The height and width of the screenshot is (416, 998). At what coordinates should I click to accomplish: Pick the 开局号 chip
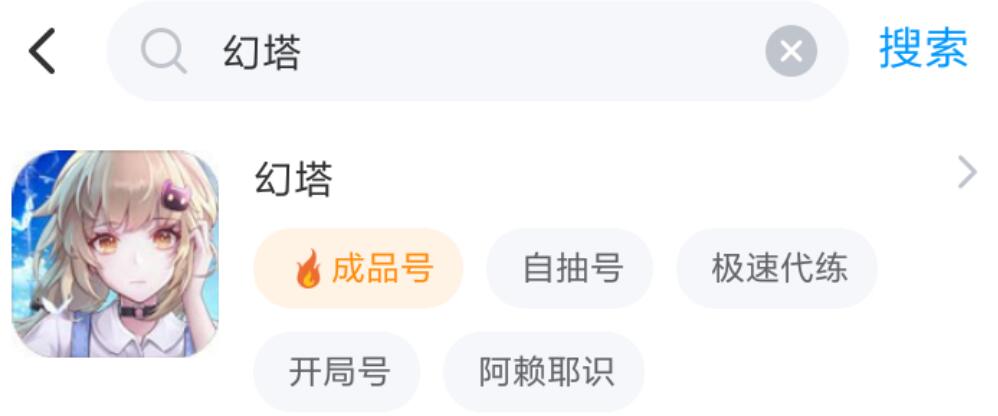click(337, 372)
